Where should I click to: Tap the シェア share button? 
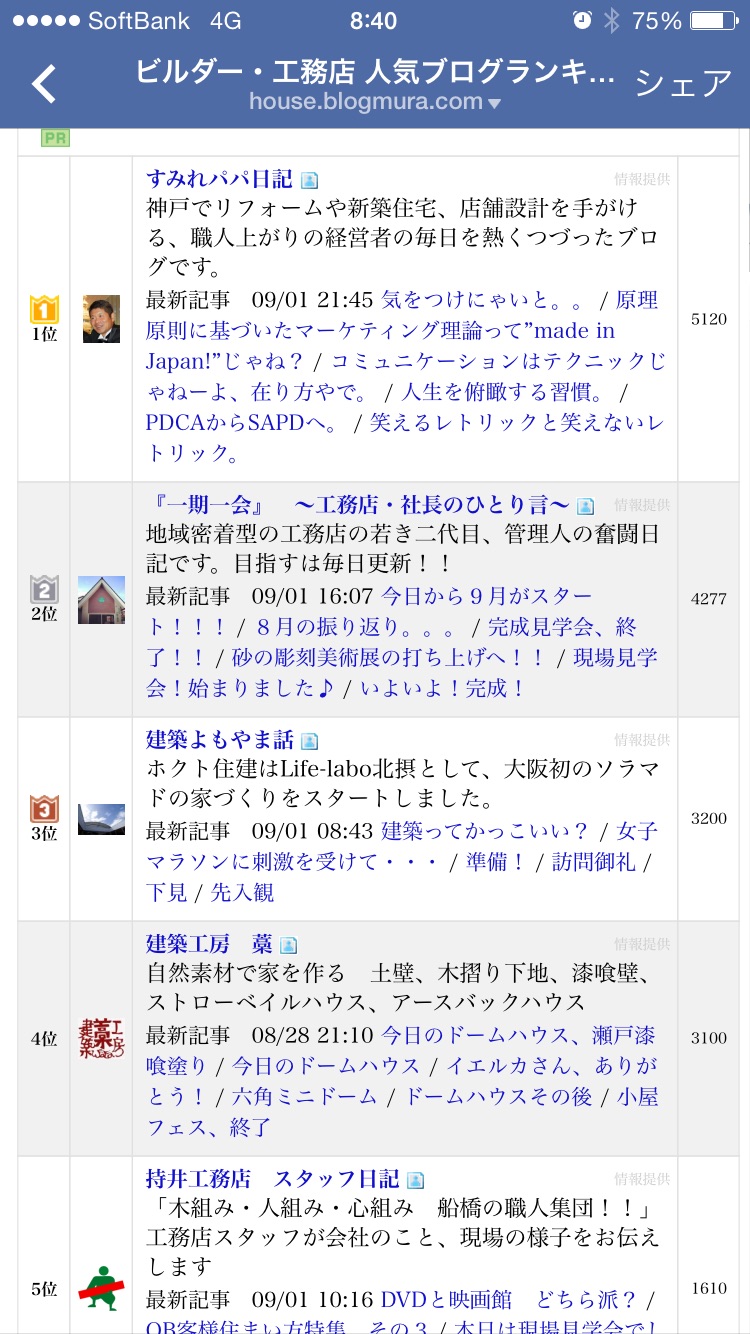684,84
